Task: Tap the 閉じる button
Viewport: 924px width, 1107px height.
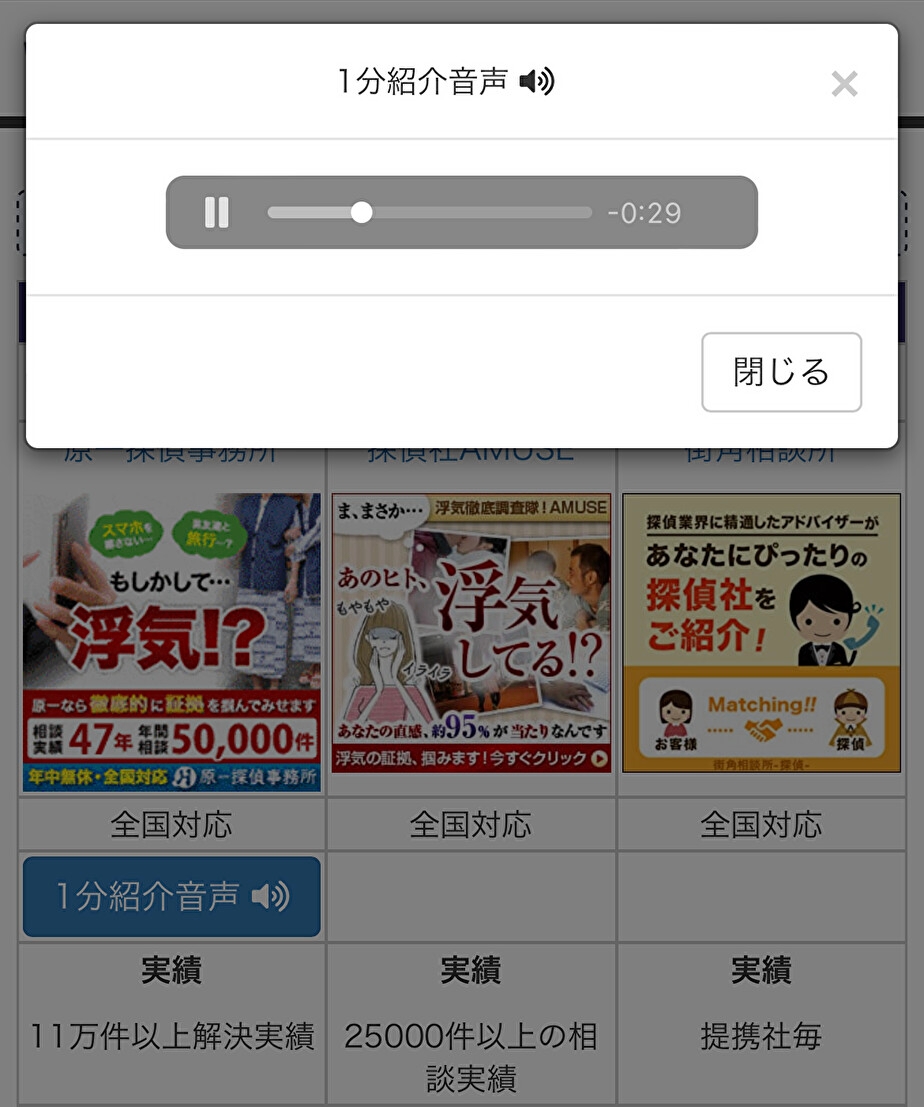Action: [x=781, y=372]
